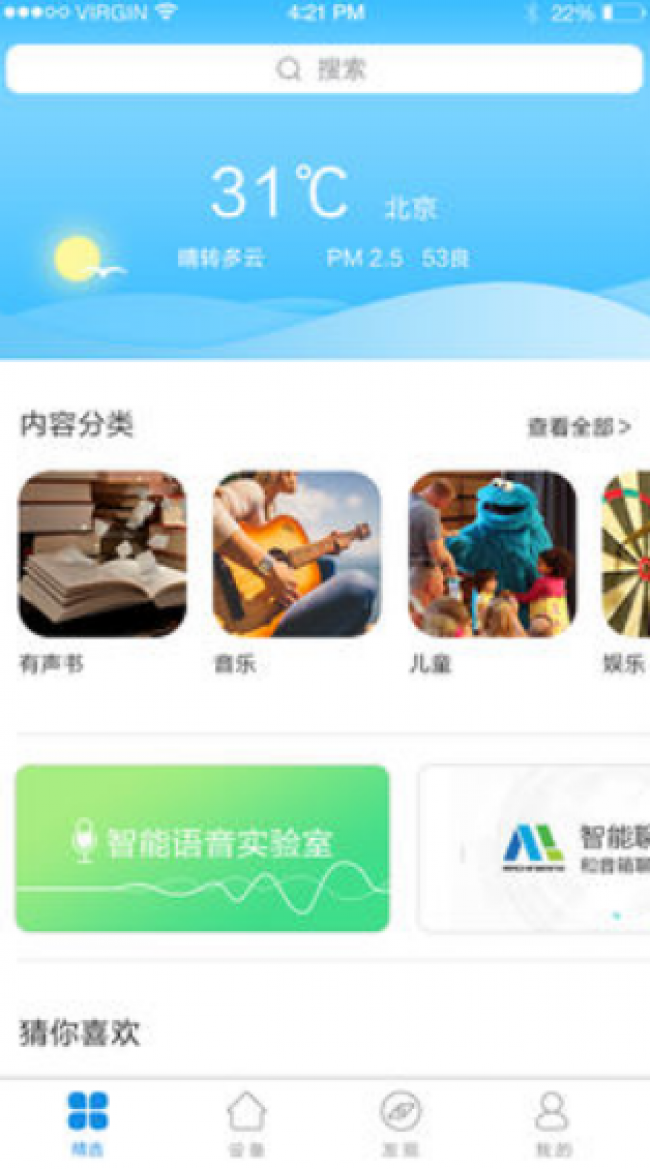
Task: Open the 我的 profile tab
Action: [552, 1123]
